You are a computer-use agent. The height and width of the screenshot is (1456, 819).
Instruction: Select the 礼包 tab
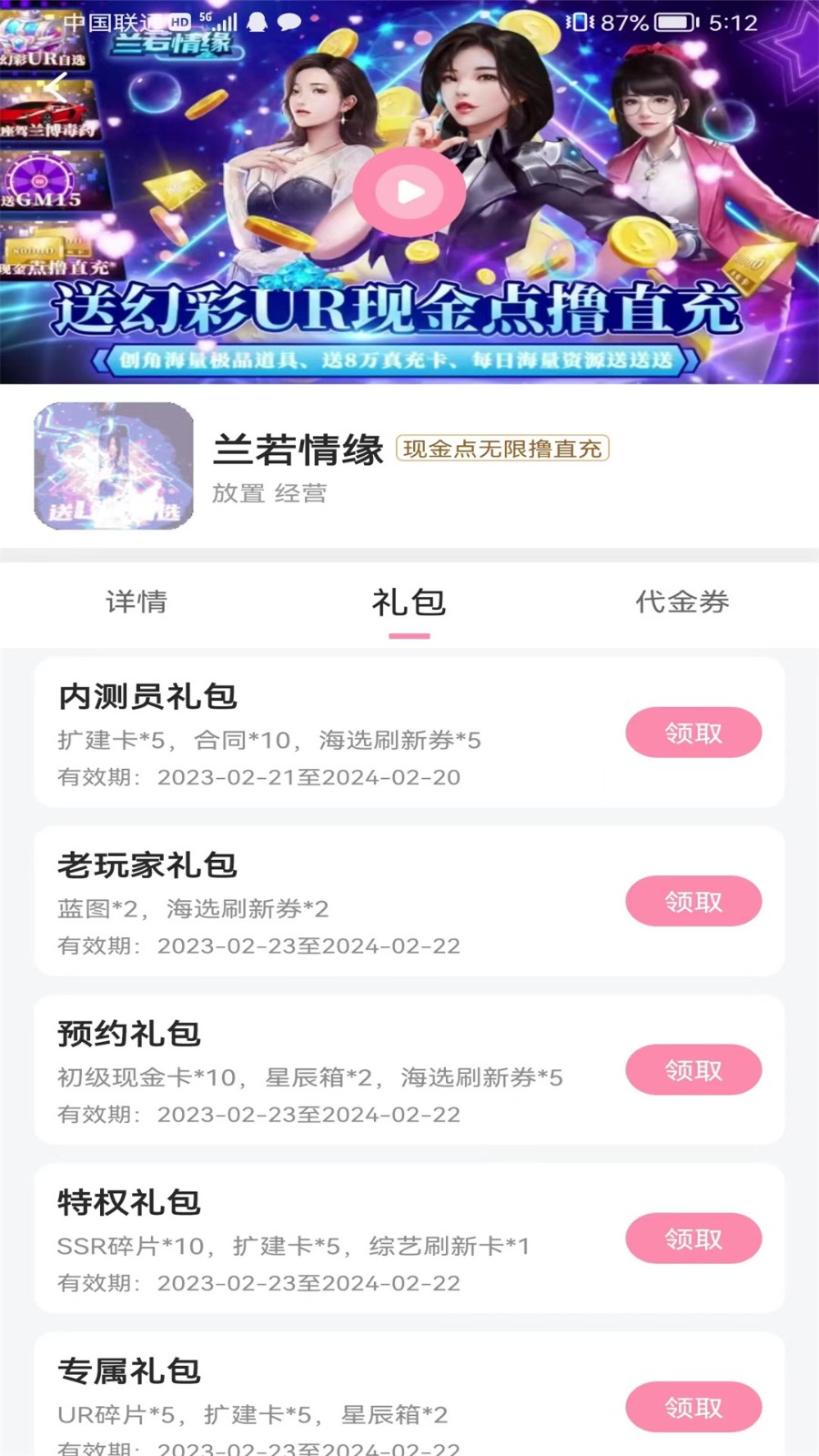(x=409, y=602)
